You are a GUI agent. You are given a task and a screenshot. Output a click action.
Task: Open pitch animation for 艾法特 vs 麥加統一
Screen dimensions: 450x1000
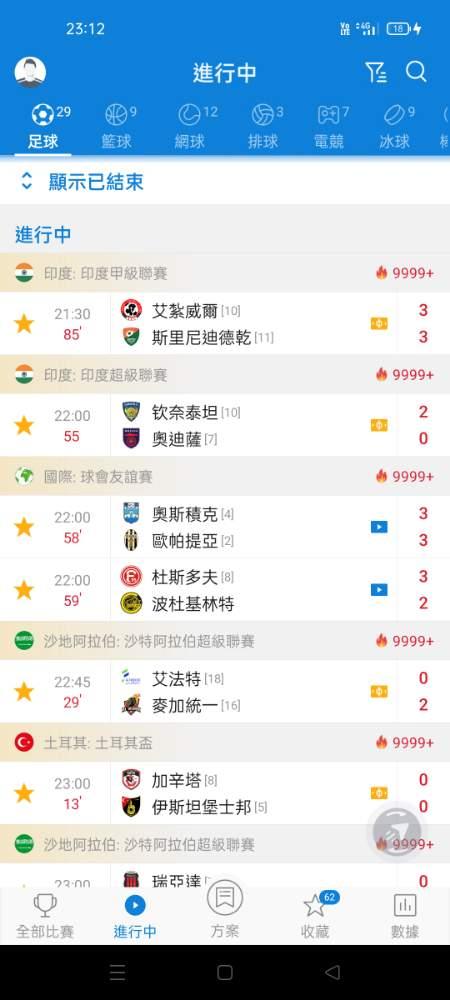[x=379, y=691]
